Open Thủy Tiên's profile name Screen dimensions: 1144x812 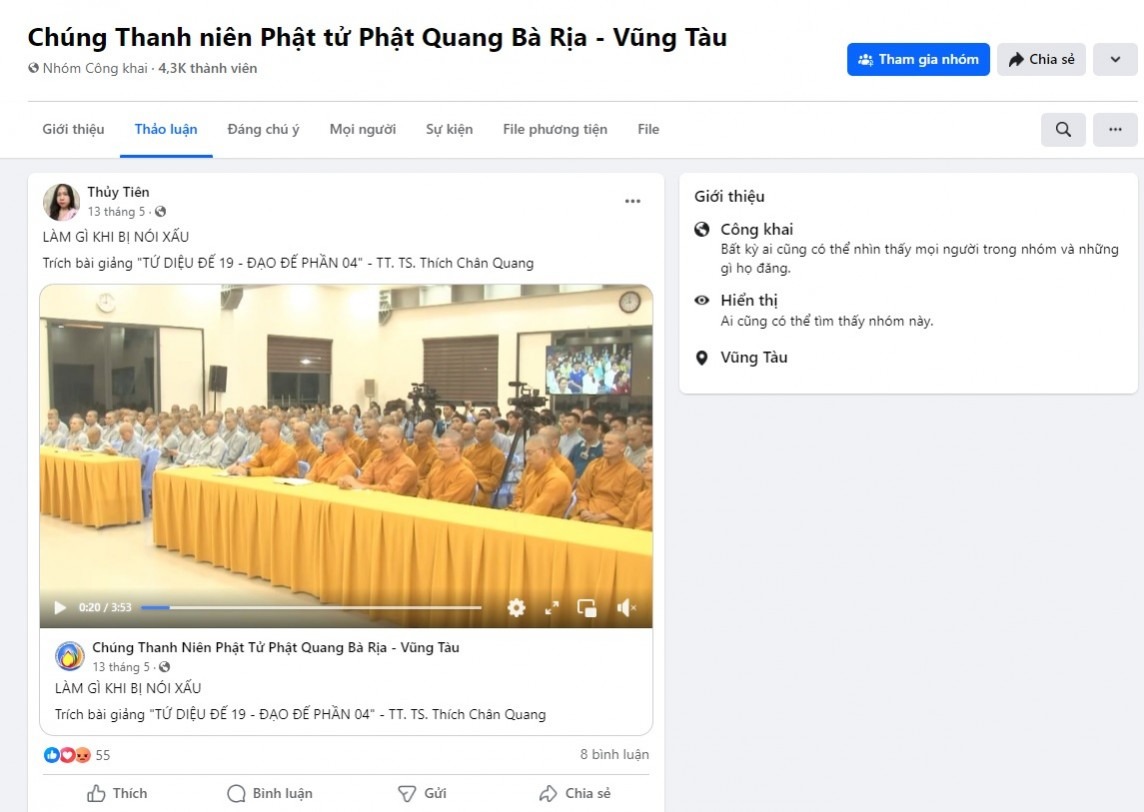point(118,192)
